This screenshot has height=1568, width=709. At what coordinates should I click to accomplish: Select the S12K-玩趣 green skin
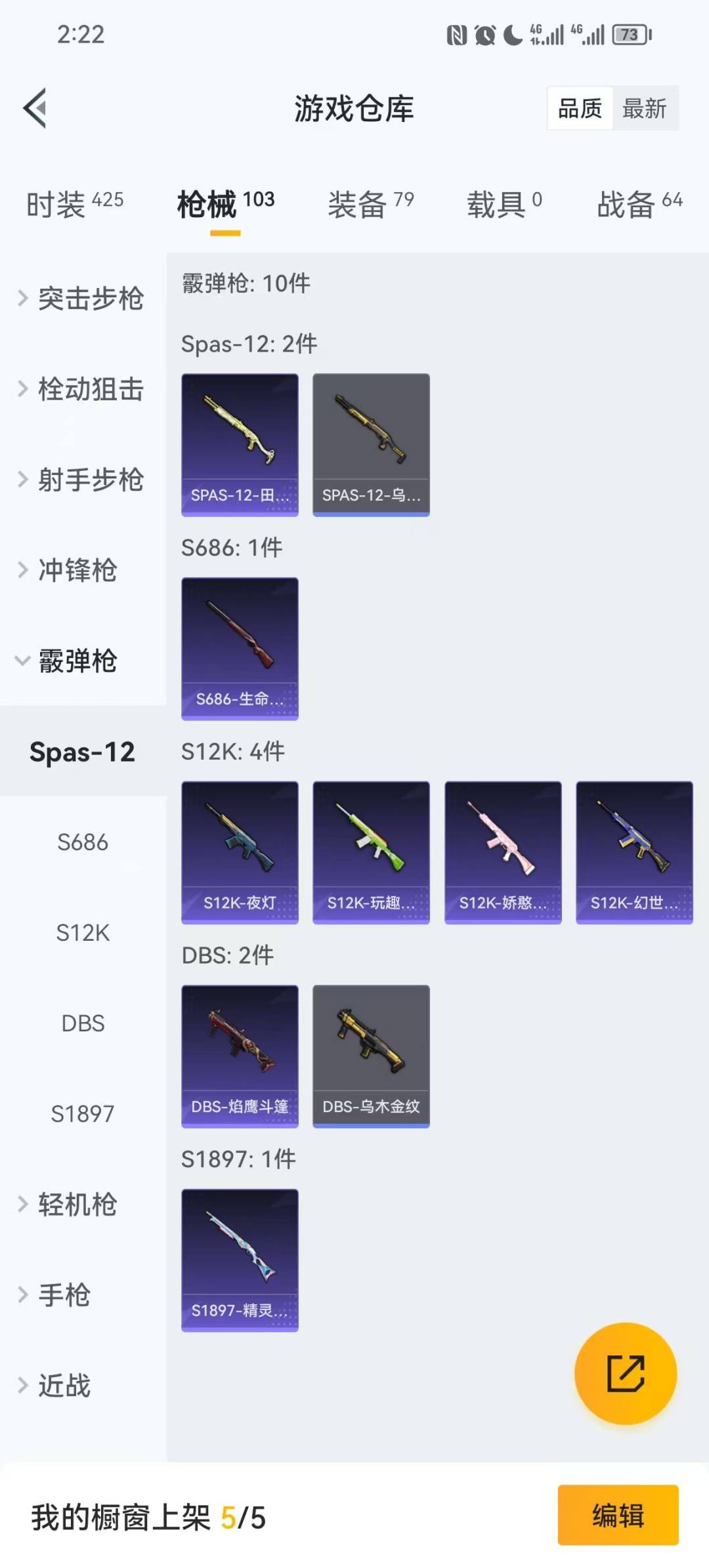pos(371,851)
